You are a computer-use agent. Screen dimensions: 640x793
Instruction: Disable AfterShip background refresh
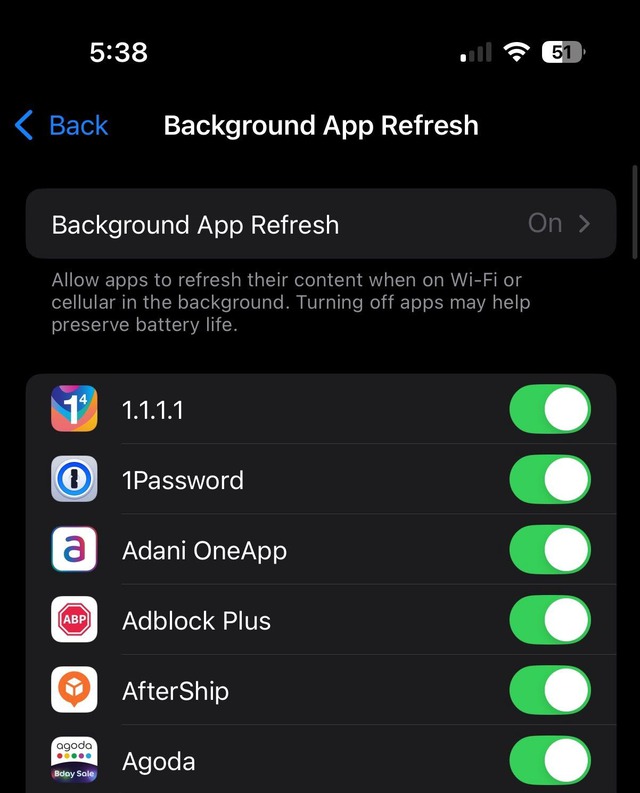(x=550, y=691)
